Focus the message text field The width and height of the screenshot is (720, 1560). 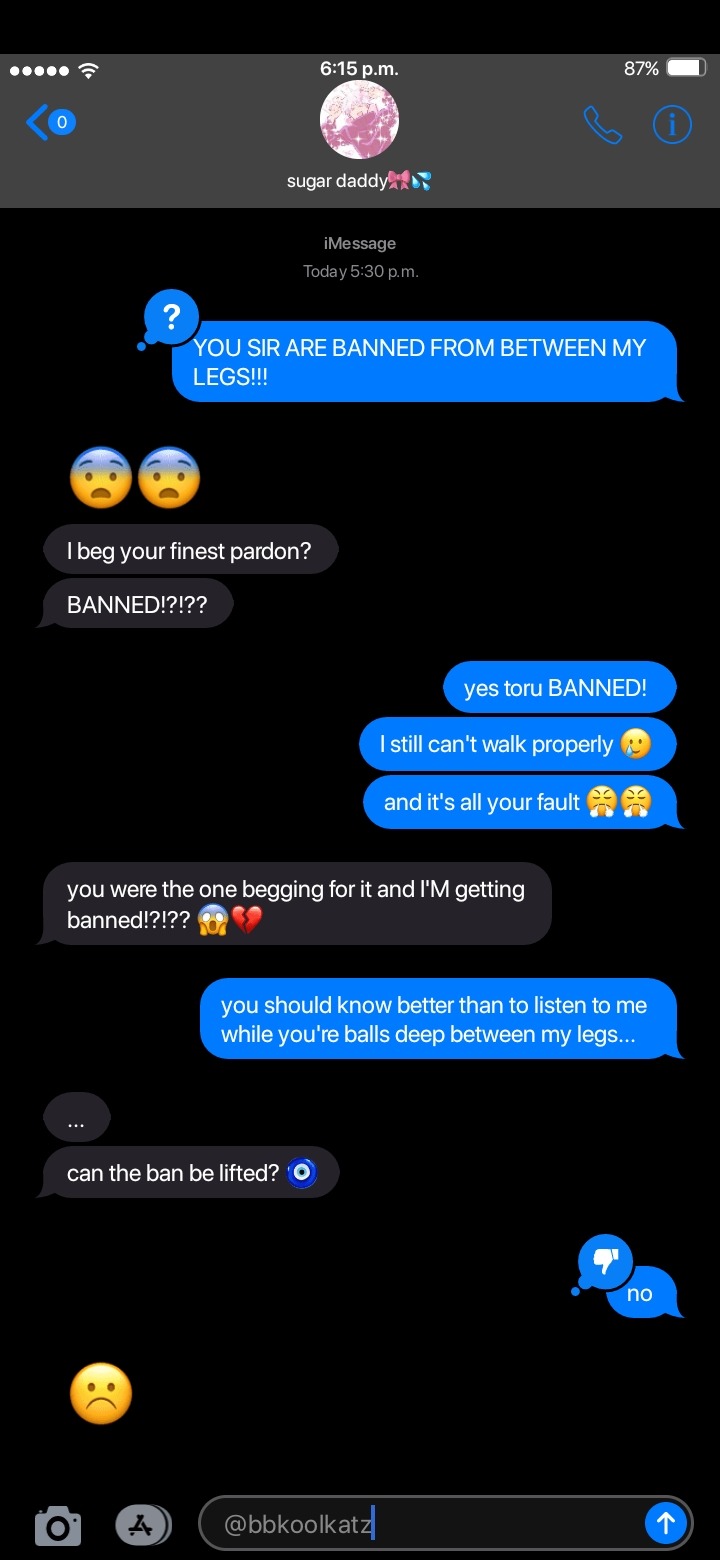click(x=420, y=1525)
